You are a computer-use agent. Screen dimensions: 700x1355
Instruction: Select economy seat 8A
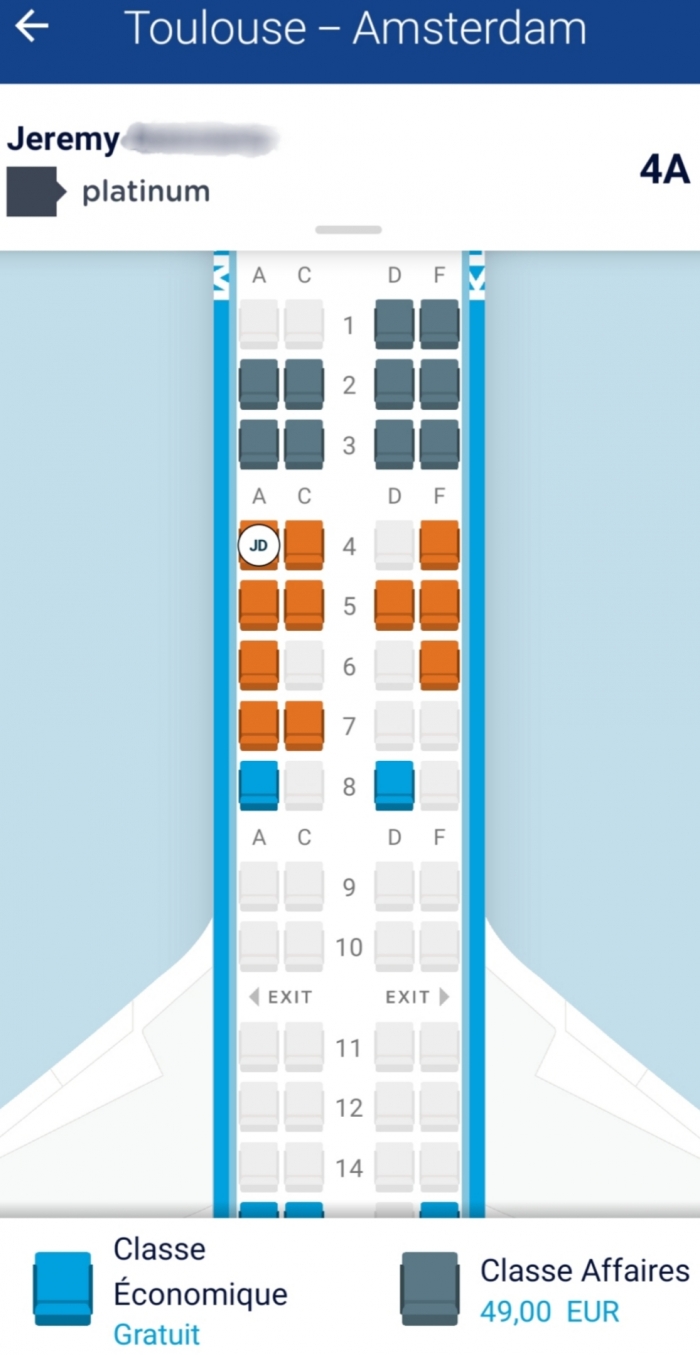[259, 785]
